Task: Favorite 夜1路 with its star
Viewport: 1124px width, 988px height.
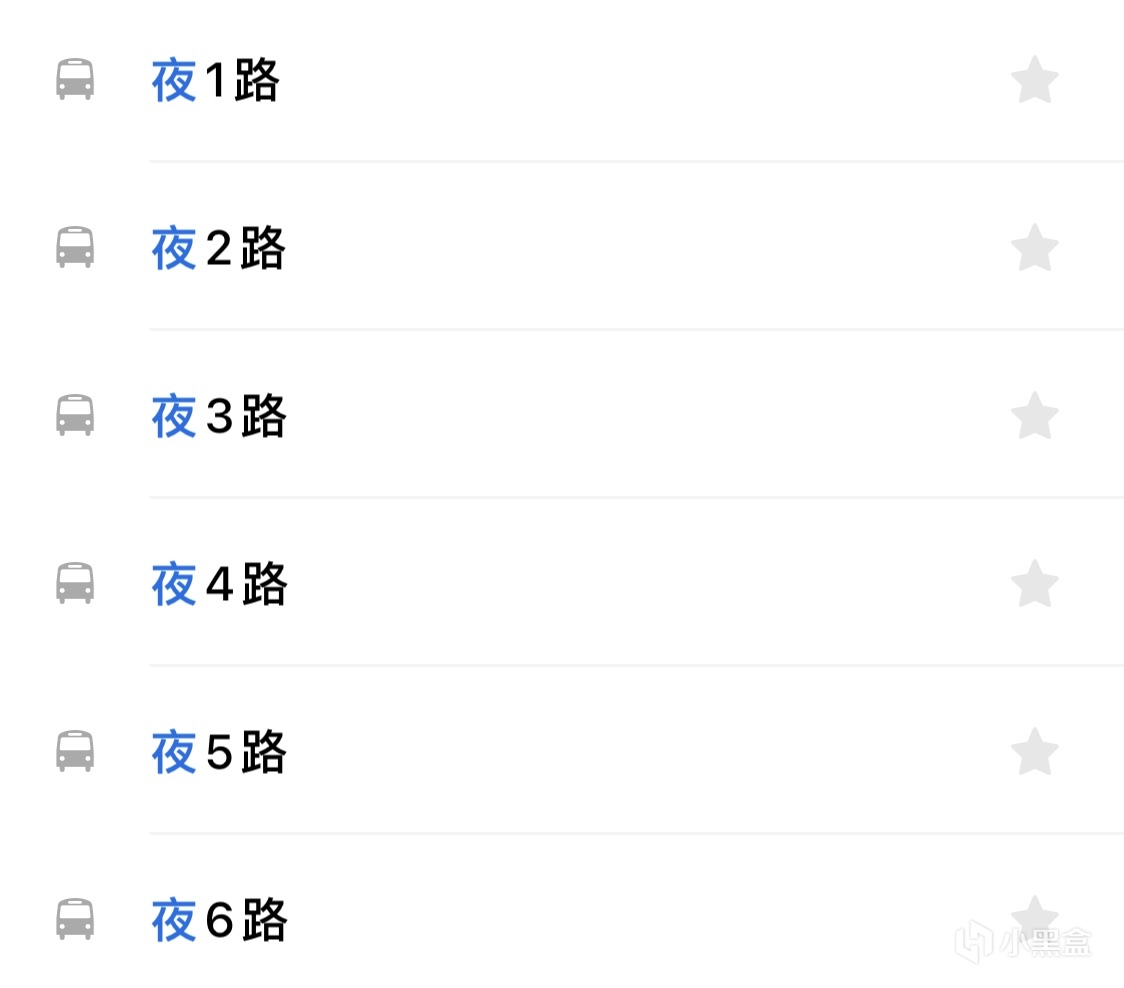Action: (1034, 81)
